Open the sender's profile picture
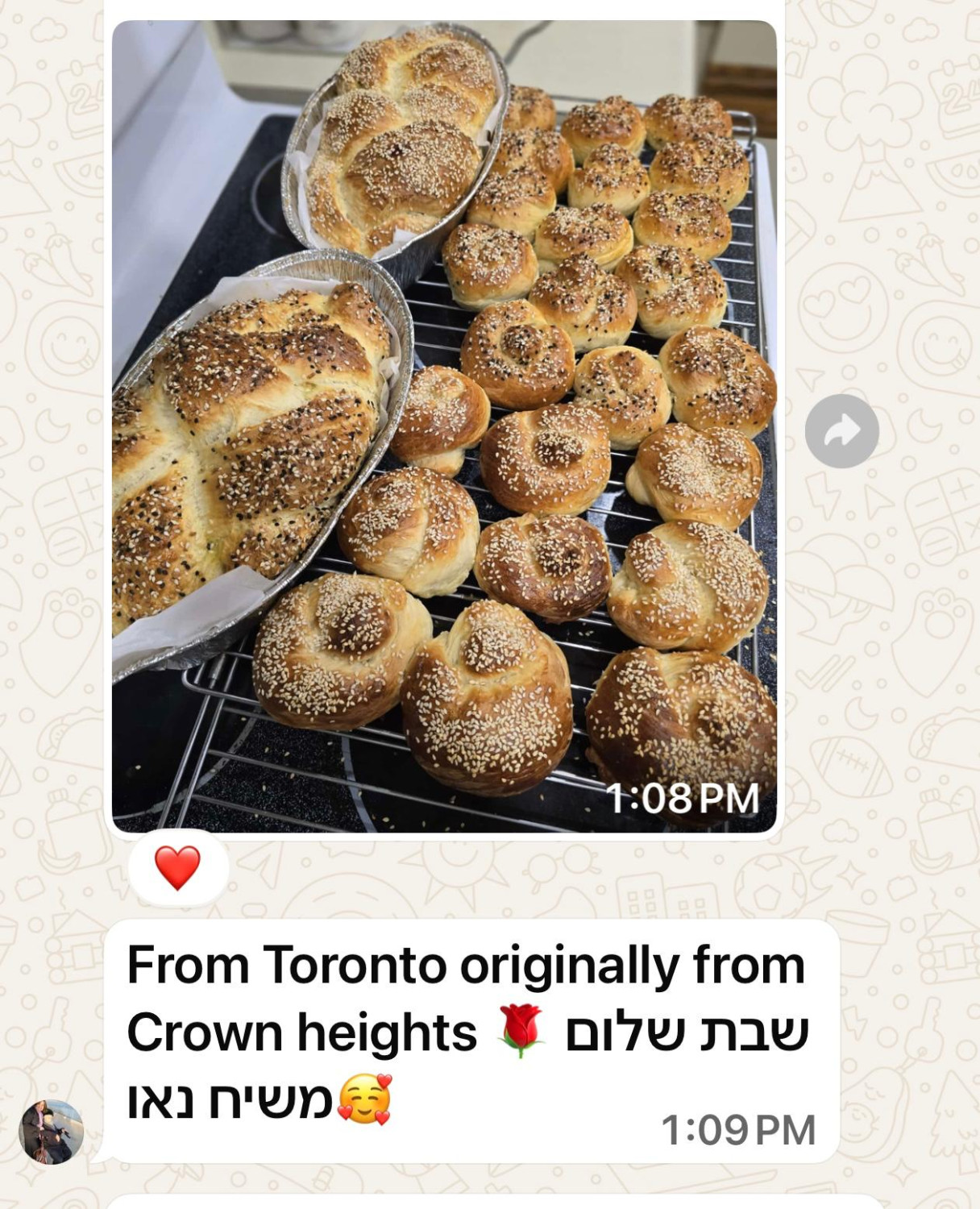The image size is (980, 1209). pyautogui.click(x=51, y=1132)
